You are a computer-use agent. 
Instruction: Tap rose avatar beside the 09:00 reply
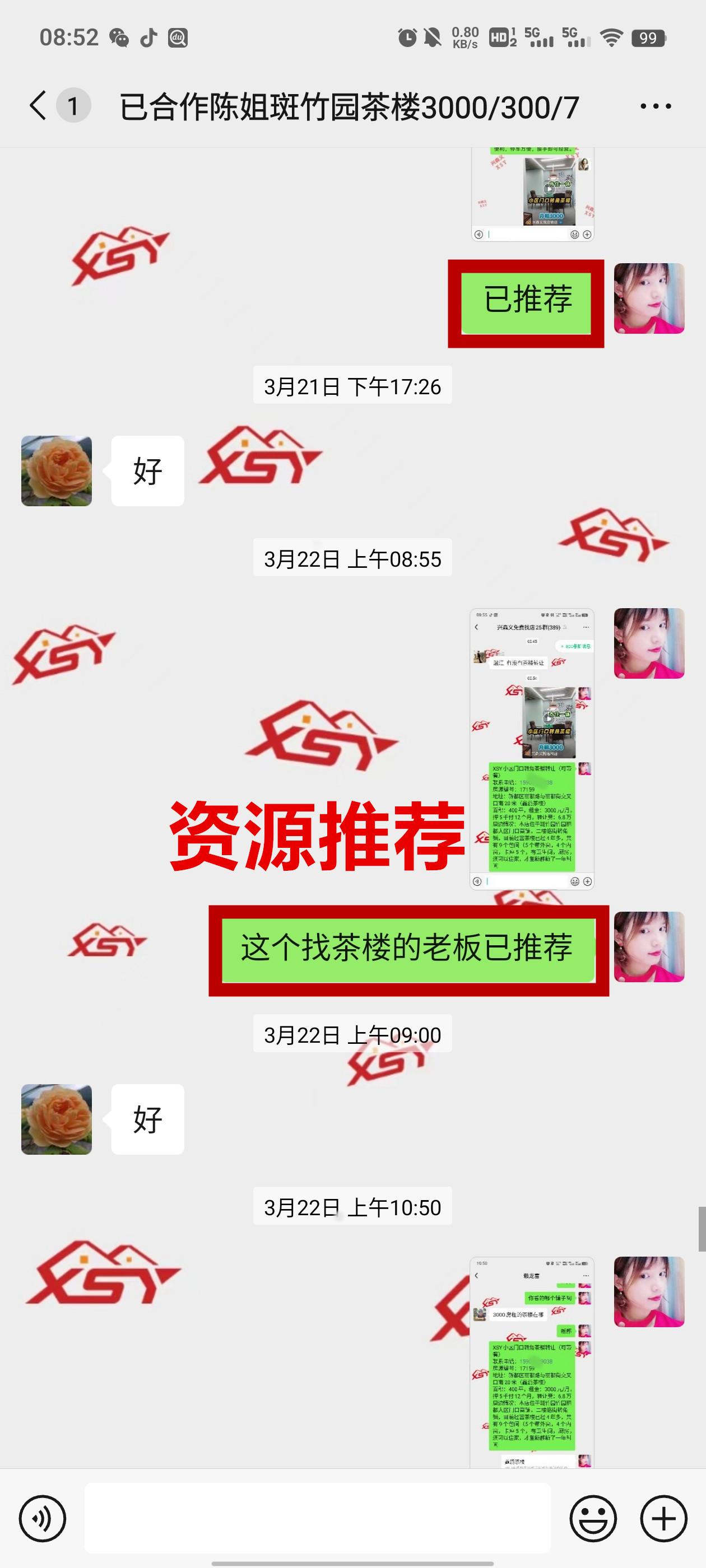coord(57,1119)
